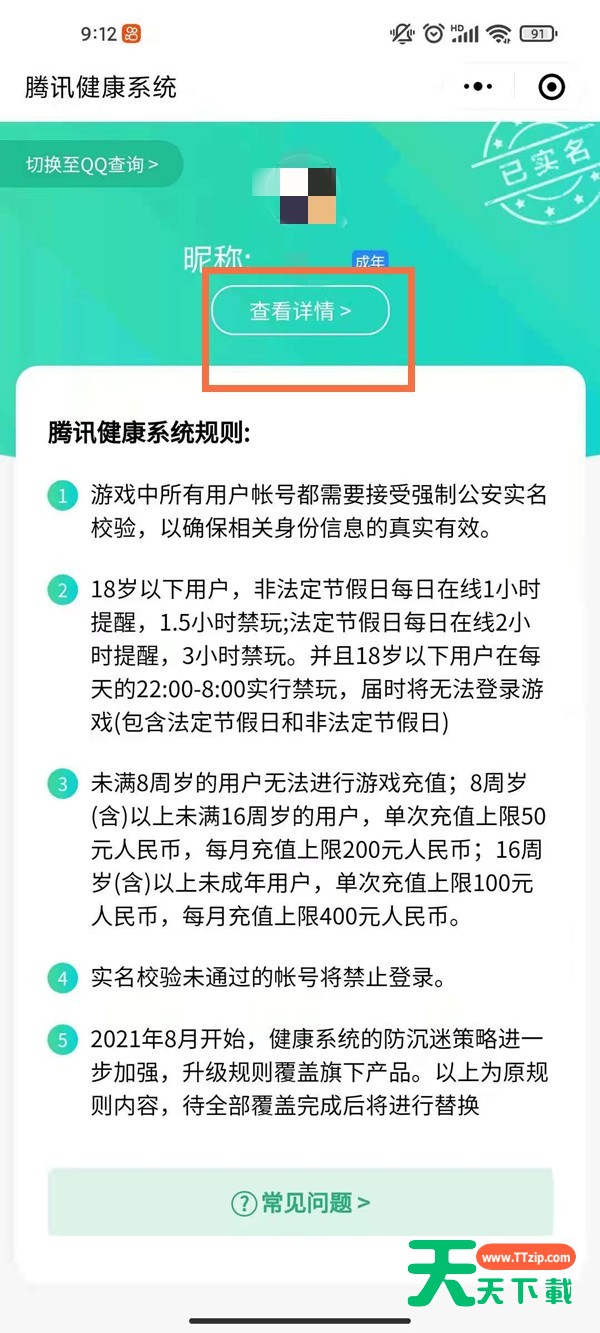Tap 查看详情 to view account details
This screenshot has height=1333, width=600.
[x=300, y=311]
